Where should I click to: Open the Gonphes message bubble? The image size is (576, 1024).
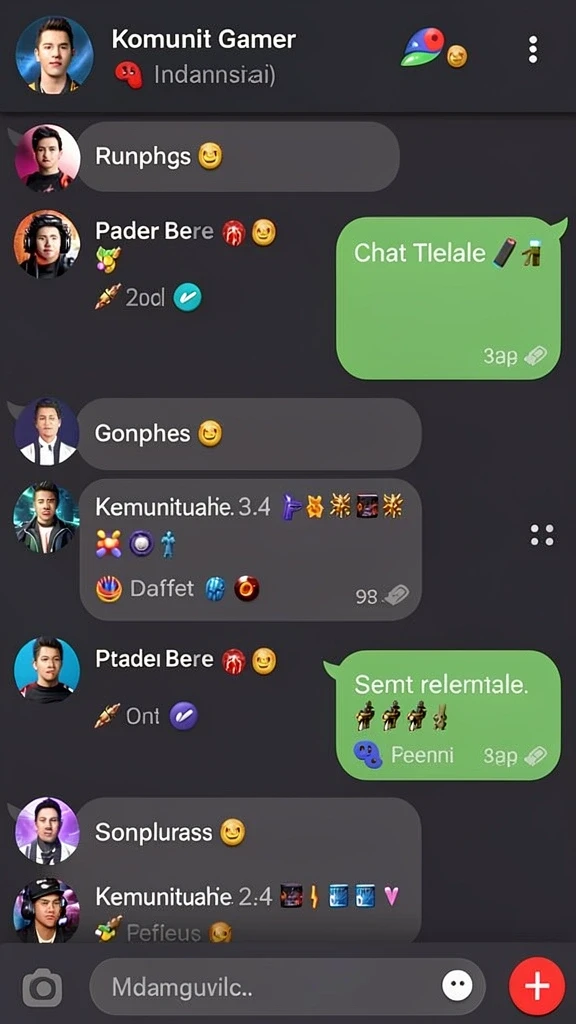pyautogui.click(x=249, y=434)
